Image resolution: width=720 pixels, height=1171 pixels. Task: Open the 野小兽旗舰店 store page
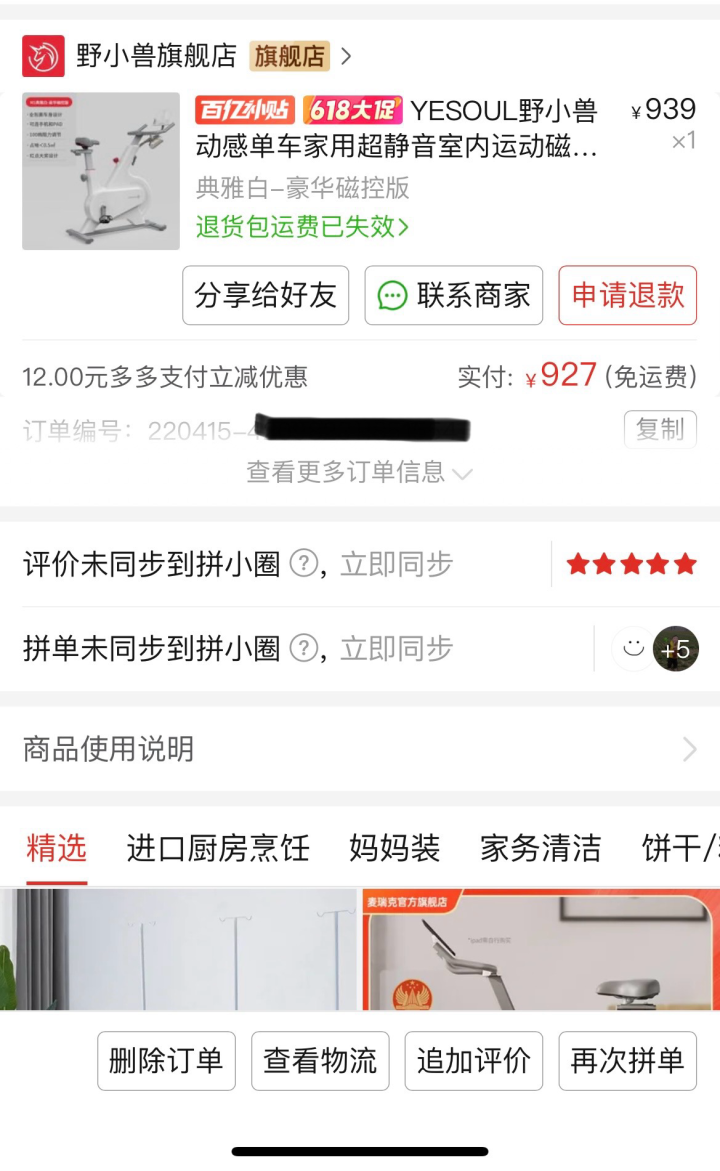tap(156, 56)
